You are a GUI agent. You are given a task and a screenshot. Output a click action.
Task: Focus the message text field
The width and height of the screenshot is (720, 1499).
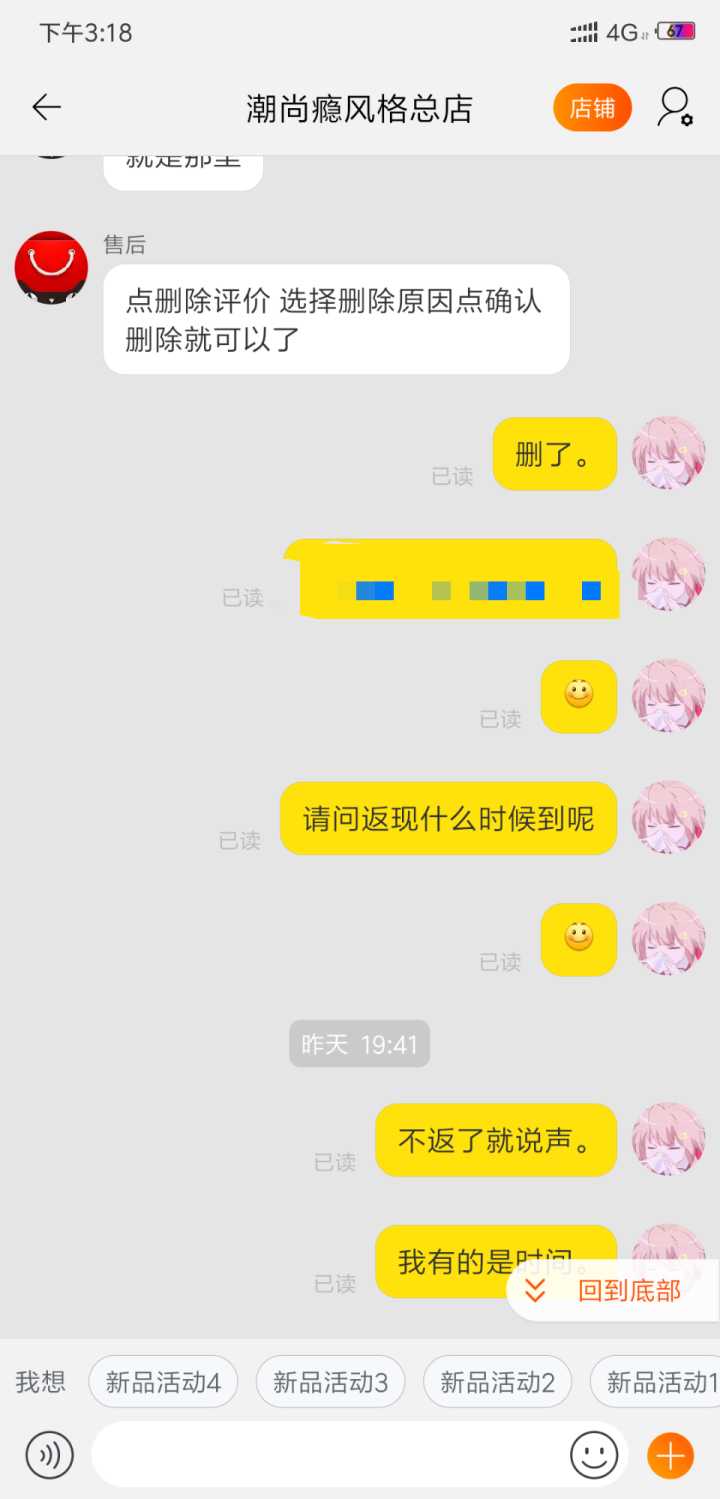pyautogui.click(x=330, y=1455)
